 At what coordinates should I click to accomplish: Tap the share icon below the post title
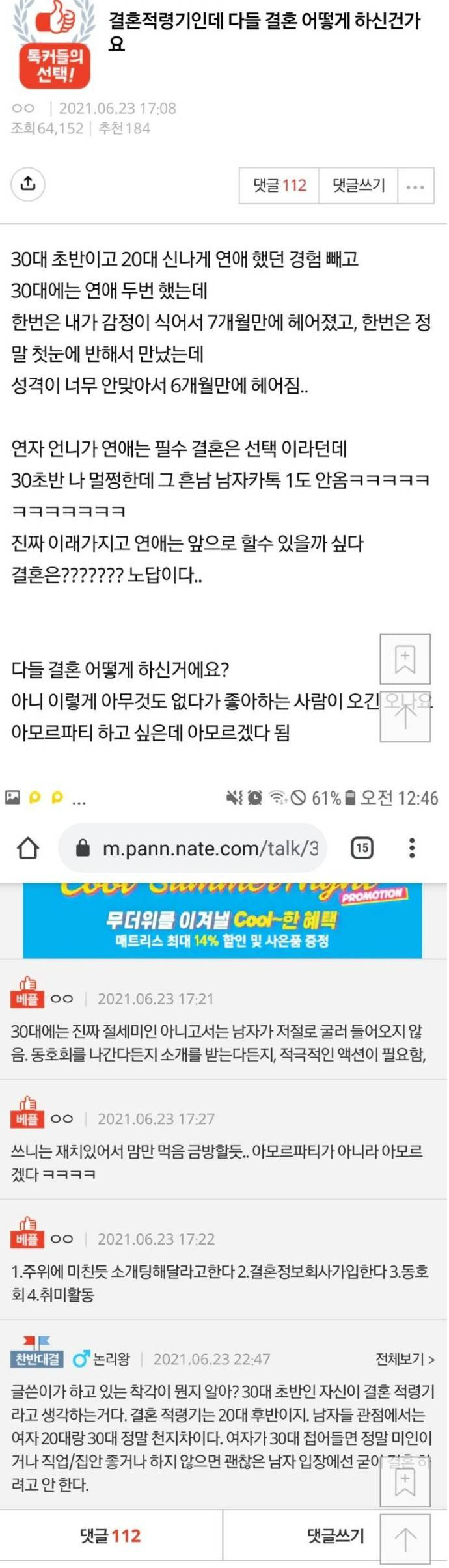[28, 184]
